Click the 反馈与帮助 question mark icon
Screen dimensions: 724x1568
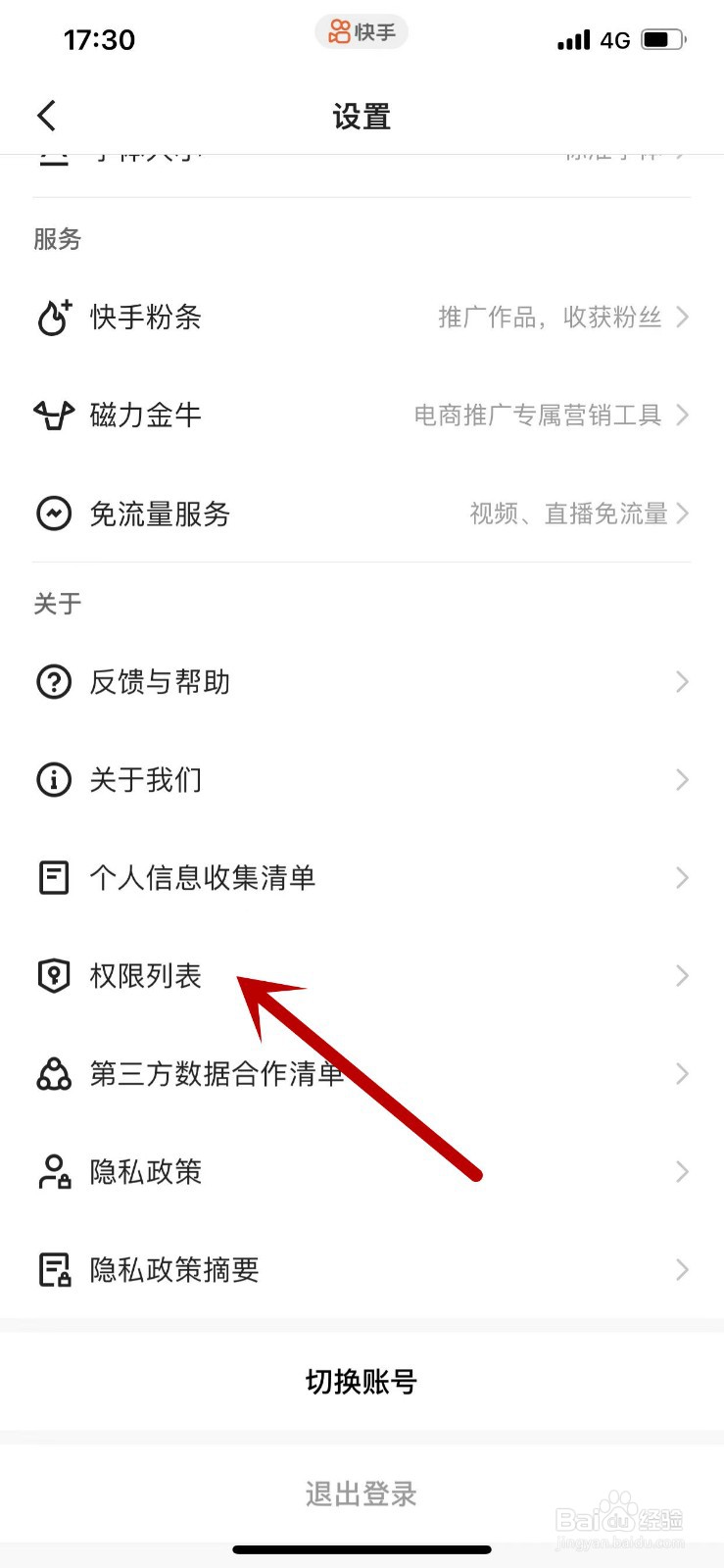(54, 682)
